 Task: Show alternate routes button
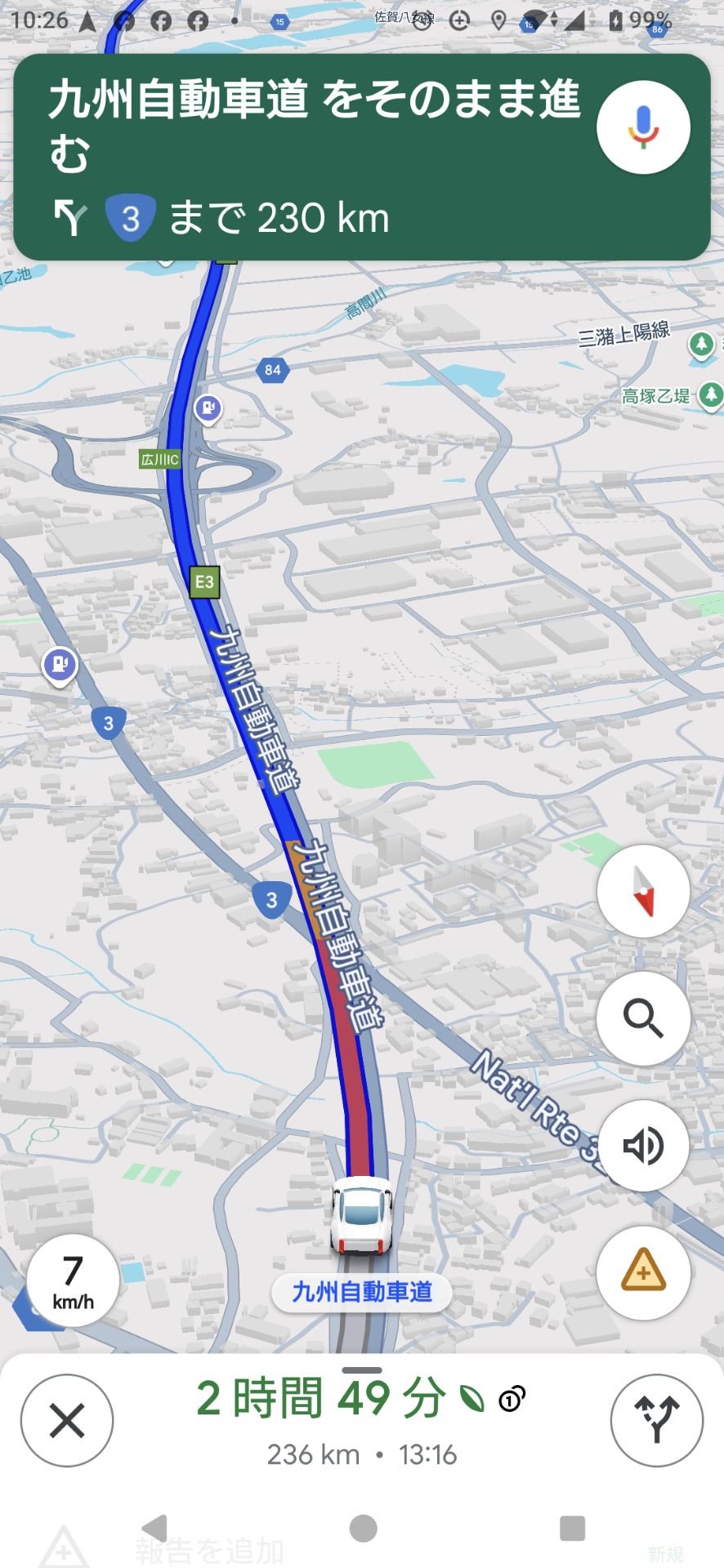click(656, 1420)
